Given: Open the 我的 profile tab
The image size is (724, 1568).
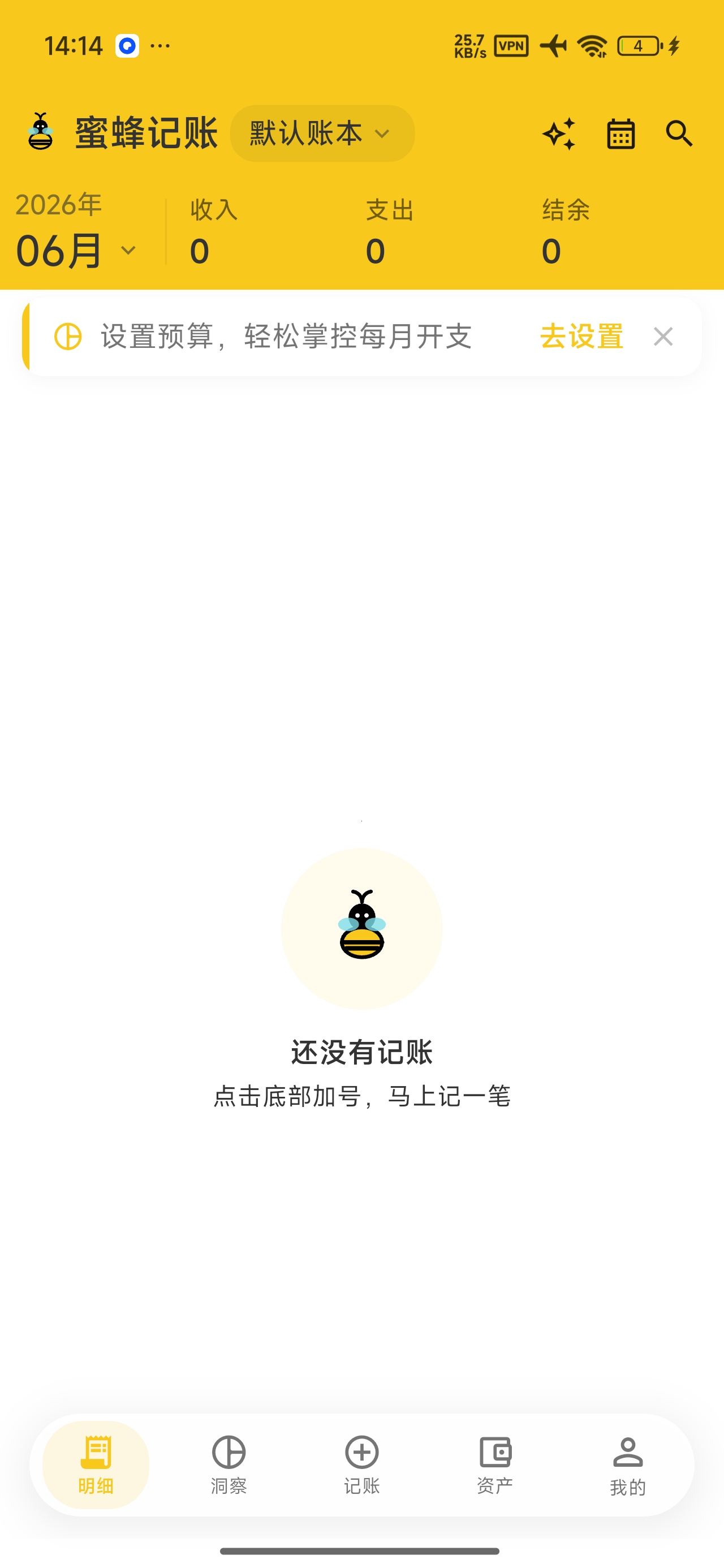Looking at the screenshot, I should tap(628, 1466).
